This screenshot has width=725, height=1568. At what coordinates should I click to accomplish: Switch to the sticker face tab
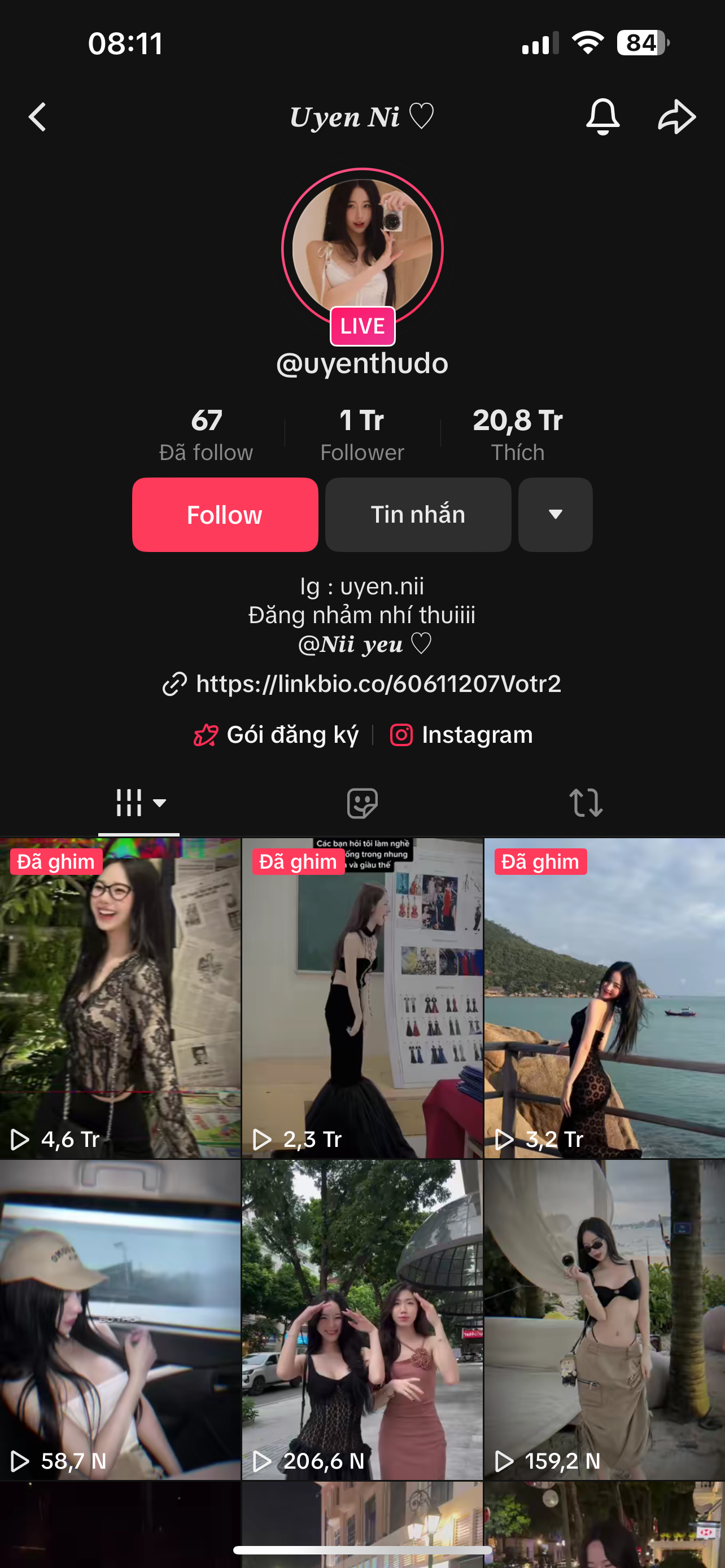coord(362,804)
